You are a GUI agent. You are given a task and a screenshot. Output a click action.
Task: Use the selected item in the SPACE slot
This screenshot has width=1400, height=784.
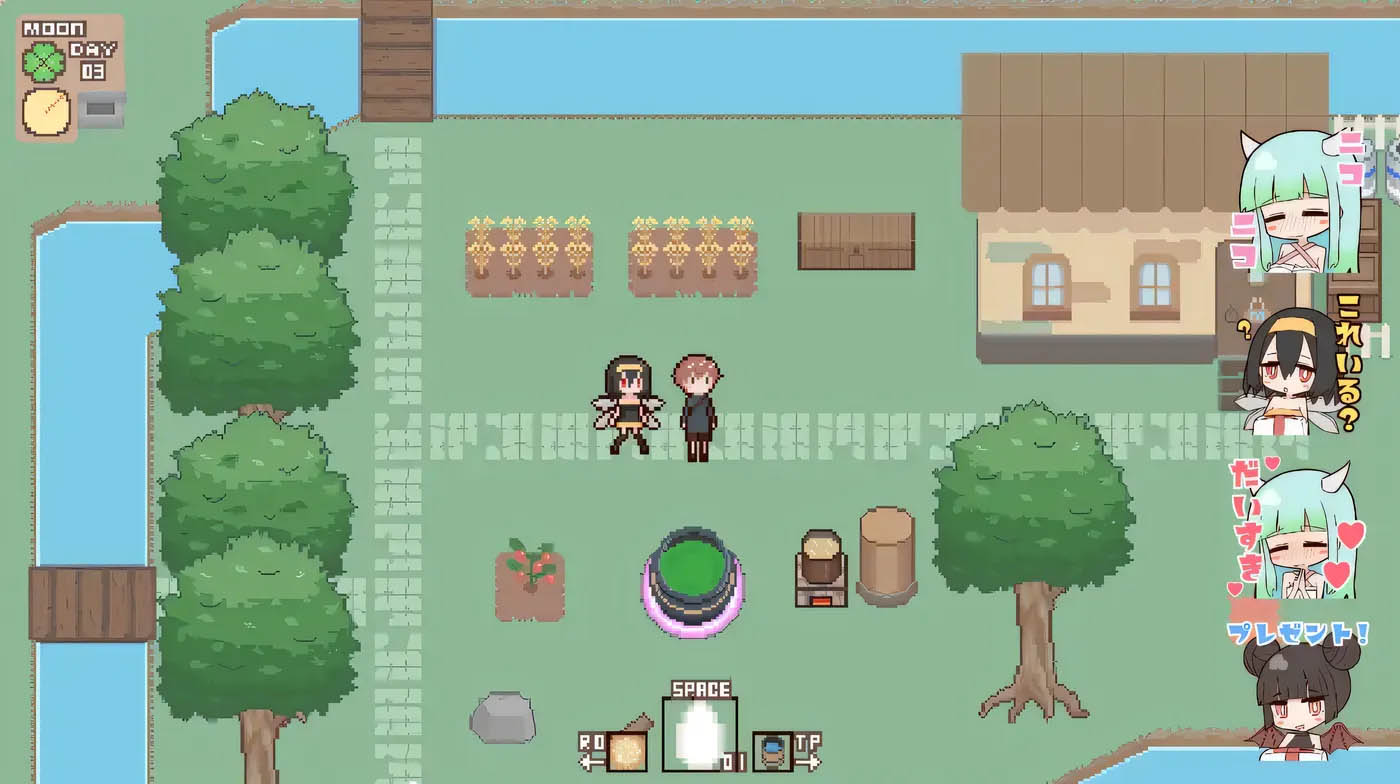click(699, 735)
